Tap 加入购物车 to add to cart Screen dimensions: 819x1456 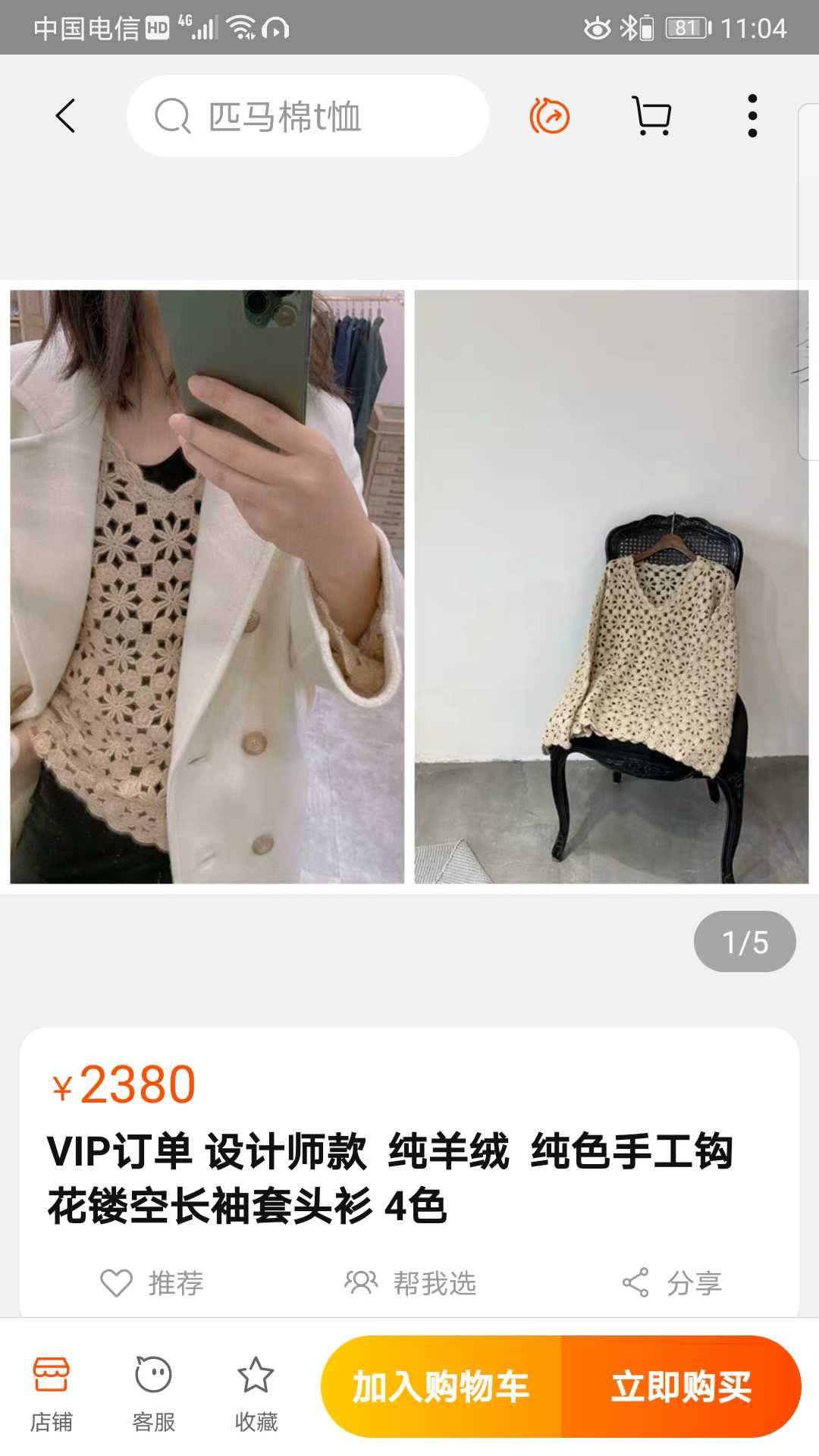441,1386
